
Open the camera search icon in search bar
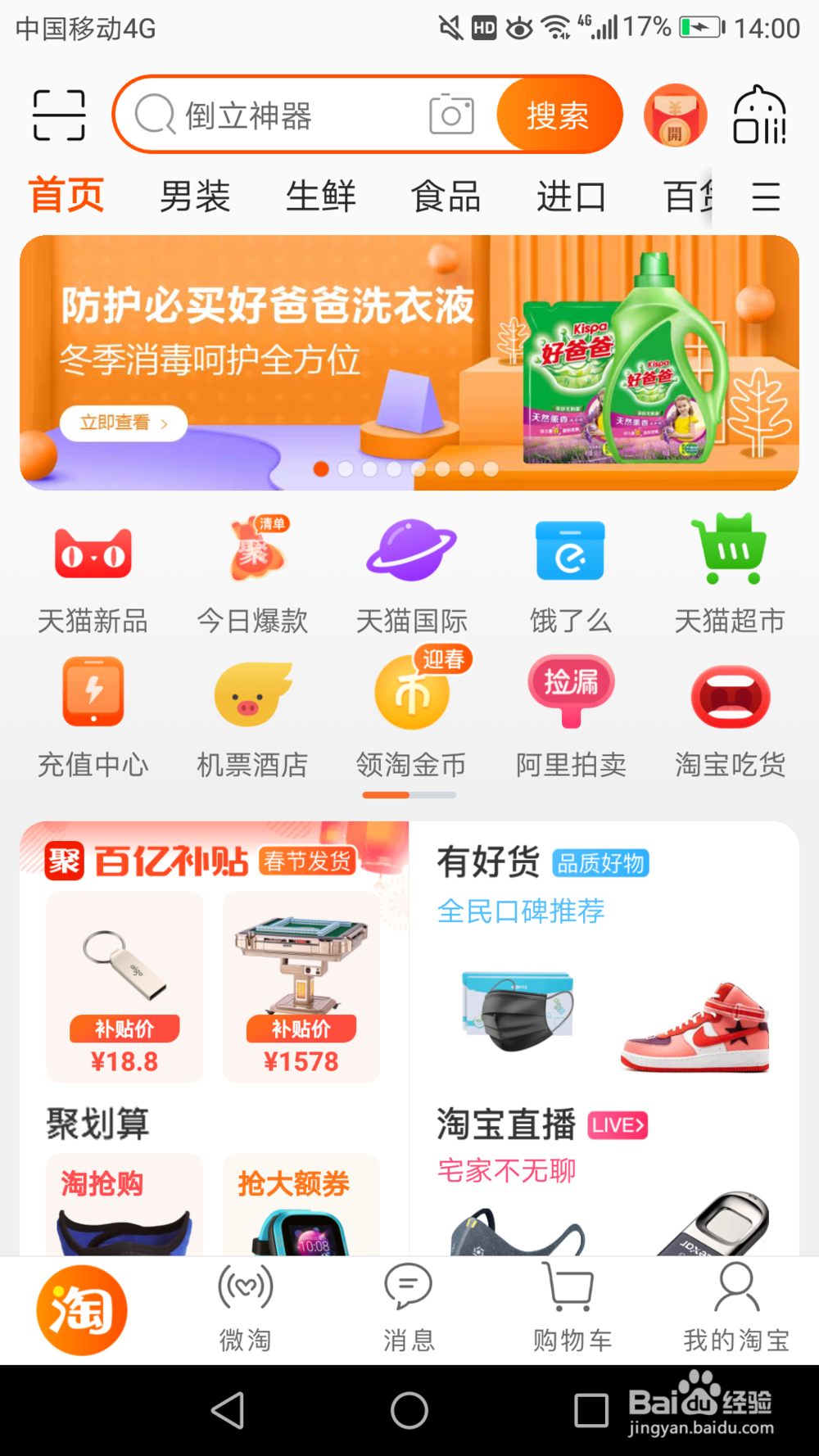[x=451, y=115]
